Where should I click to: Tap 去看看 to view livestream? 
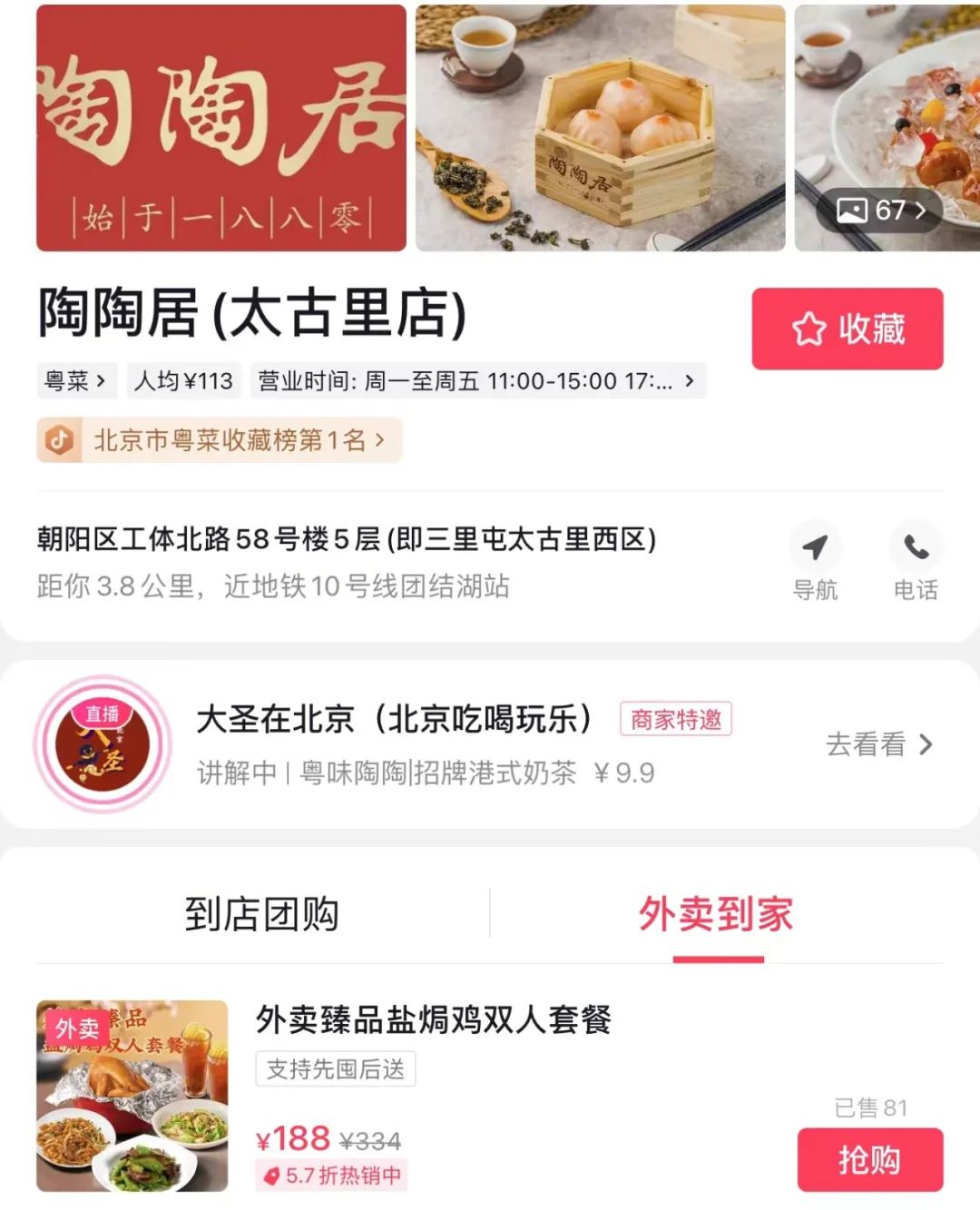pyautogui.click(x=877, y=745)
